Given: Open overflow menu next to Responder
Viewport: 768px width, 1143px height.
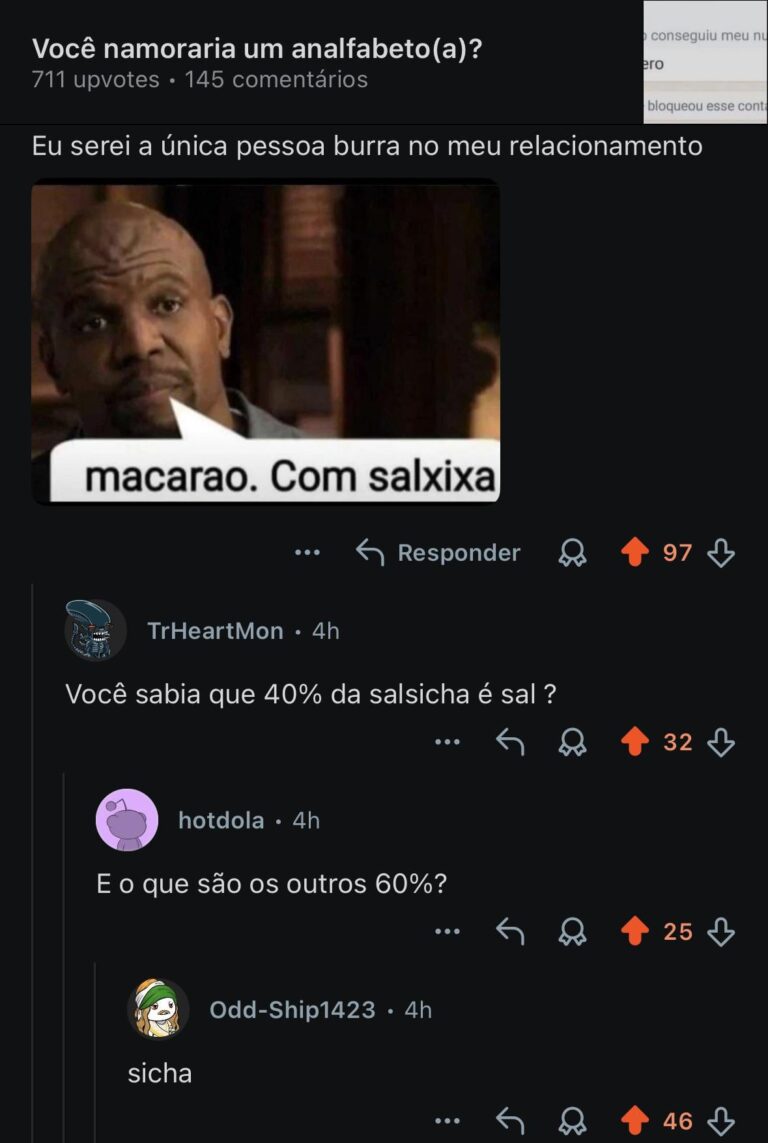Looking at the screenshot, I should (x=308, y=552).
